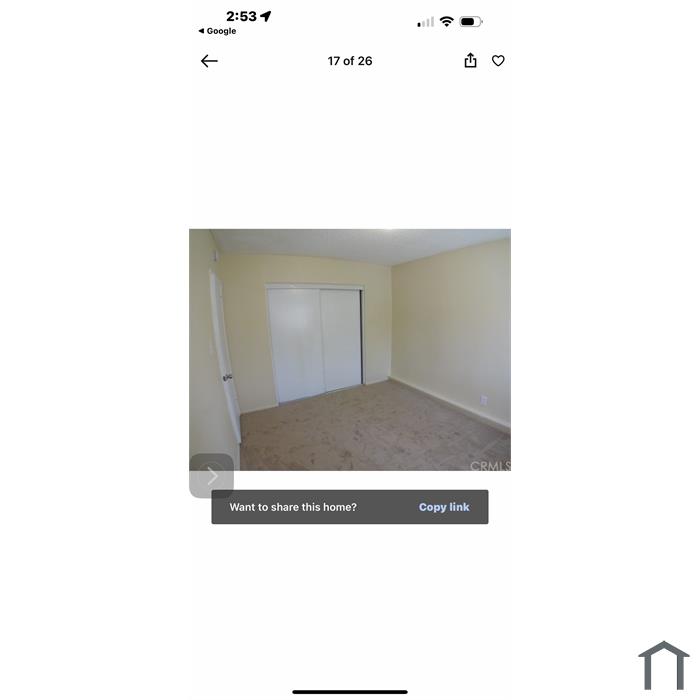
Task: Open the bedroom photo 17 of 26
Action: (350, 349)
